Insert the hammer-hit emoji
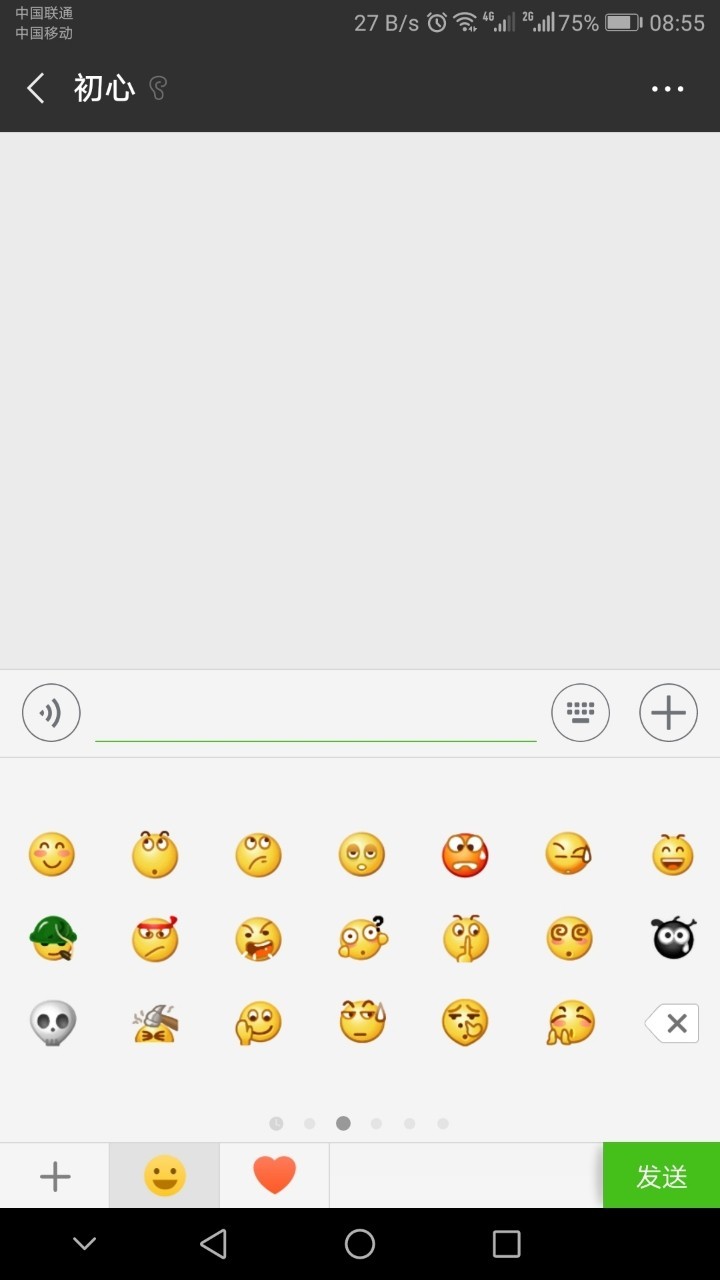720x1280 pixels. [x=155, y=1023]
